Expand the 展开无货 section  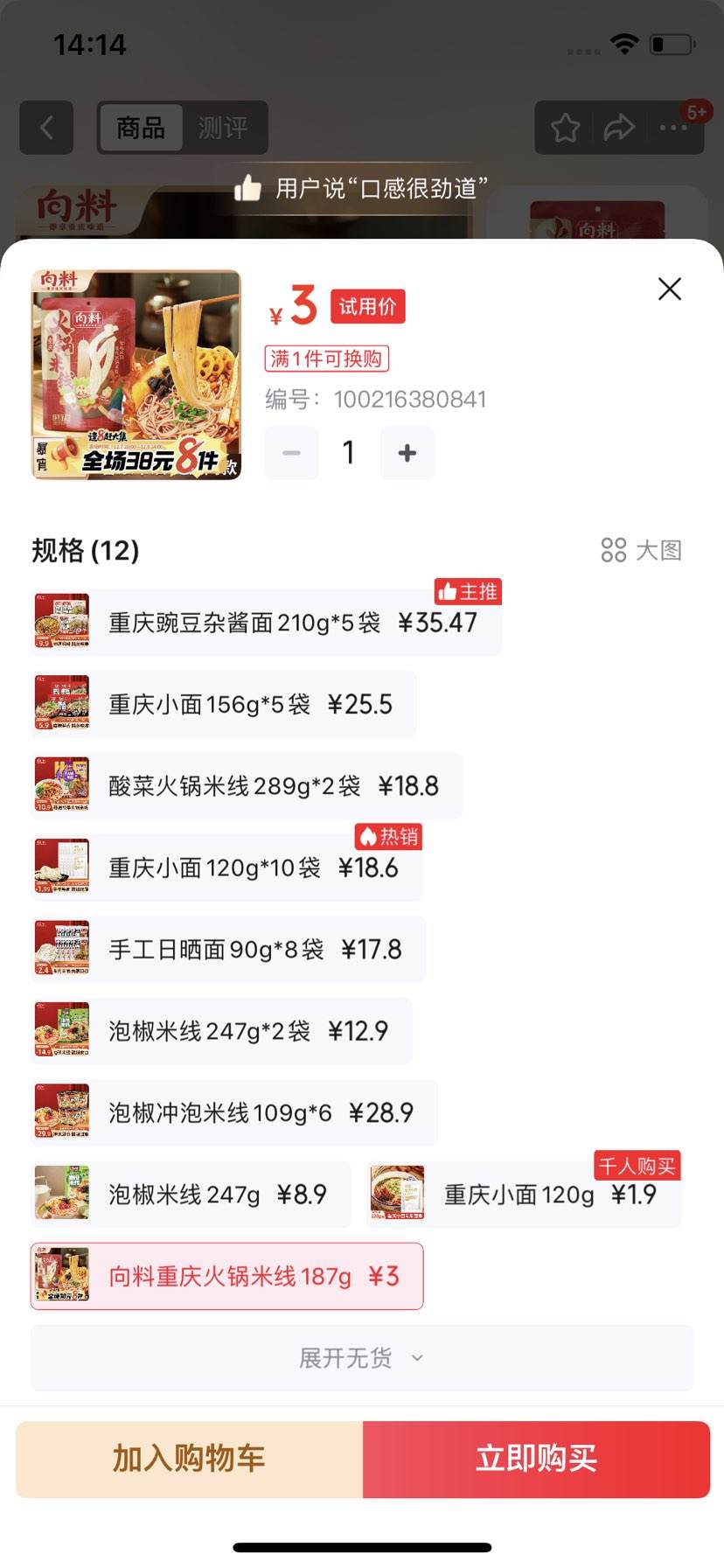pos(361,1357)
